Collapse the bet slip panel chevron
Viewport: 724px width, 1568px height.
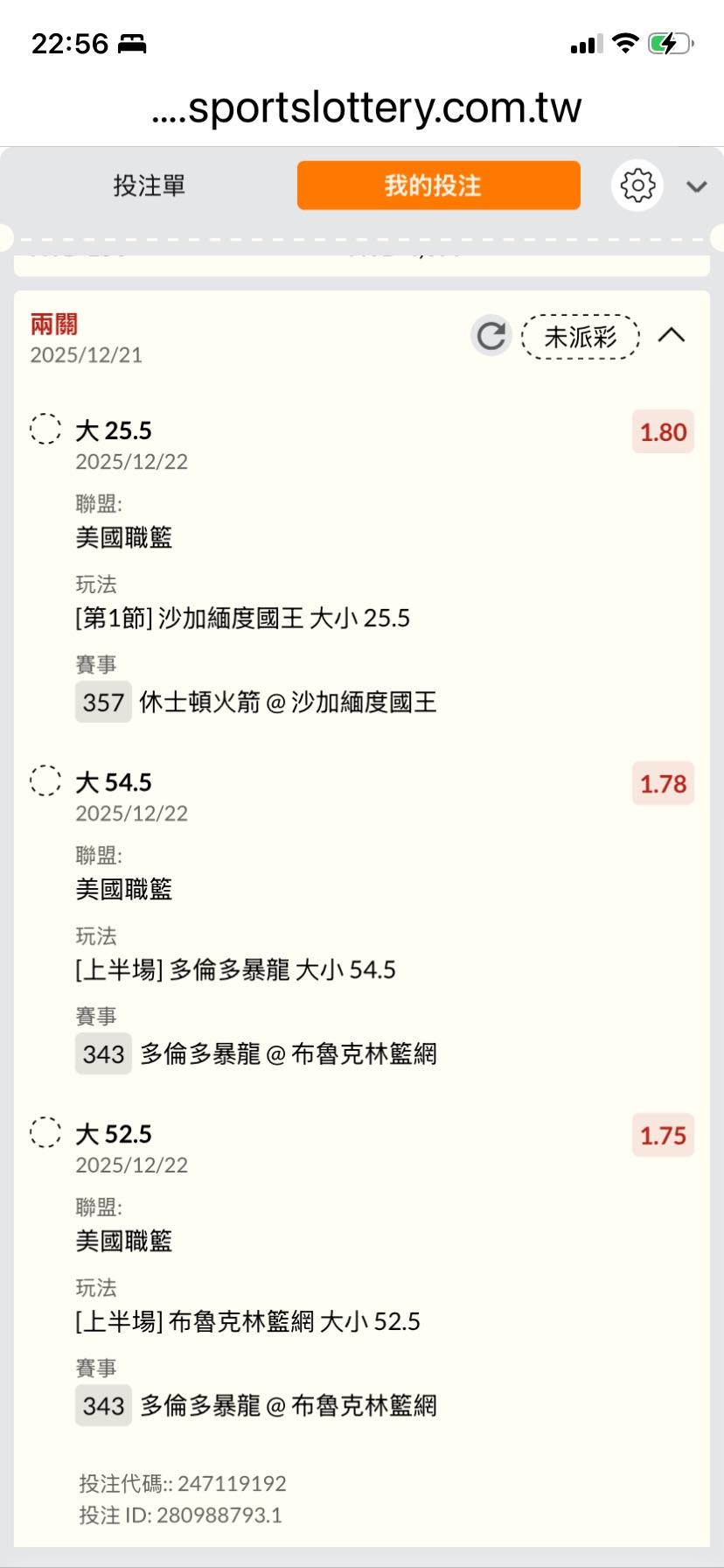(696, 186)
